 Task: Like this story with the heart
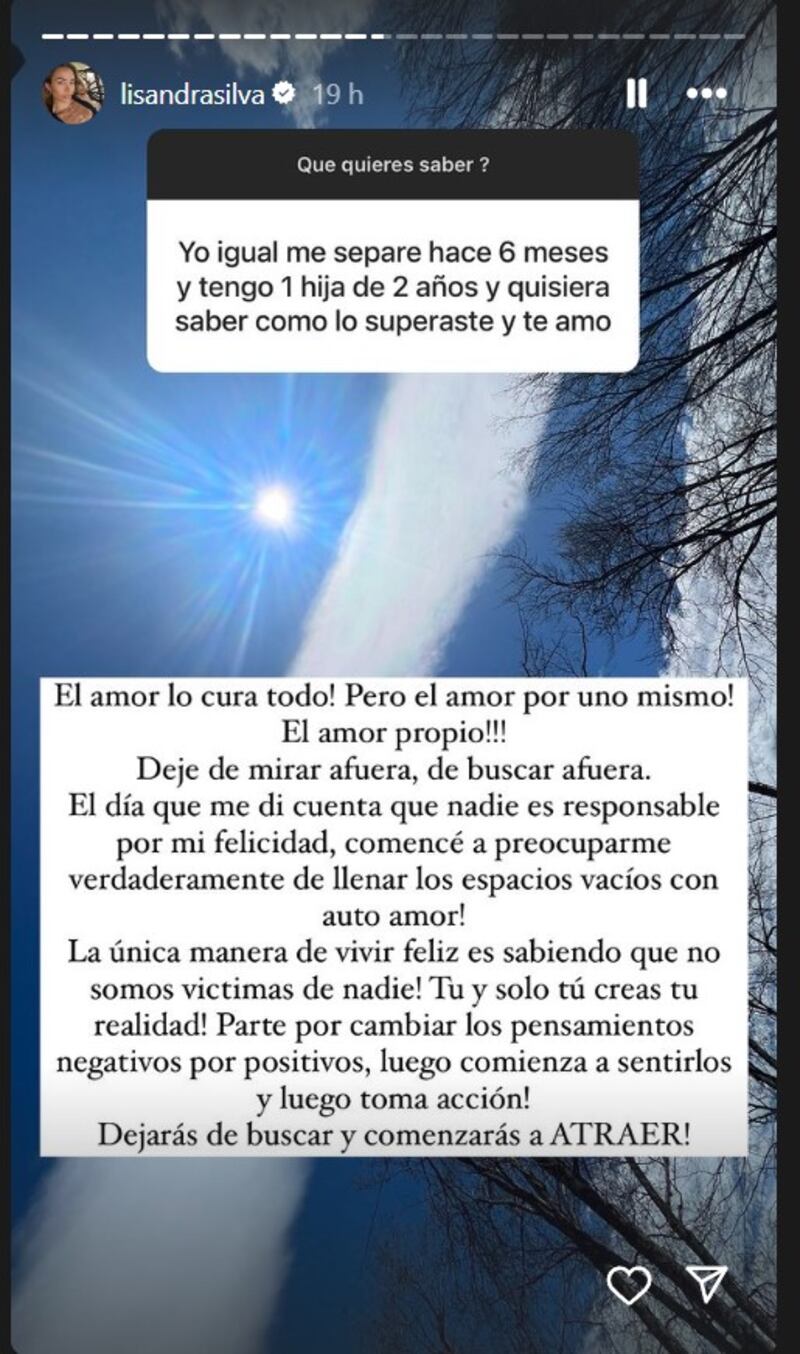[629, 1285]
